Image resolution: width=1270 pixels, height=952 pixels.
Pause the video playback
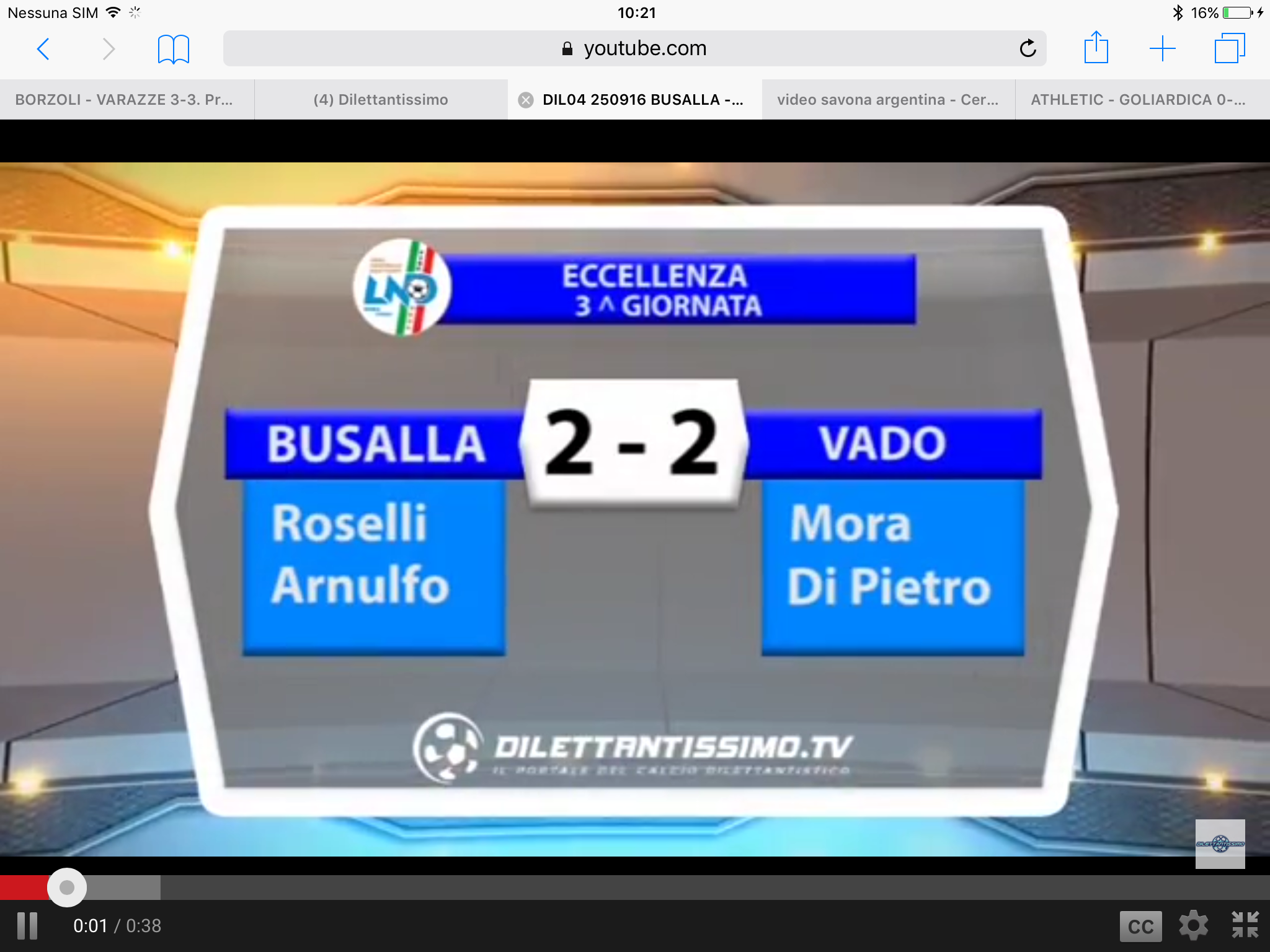27,925
